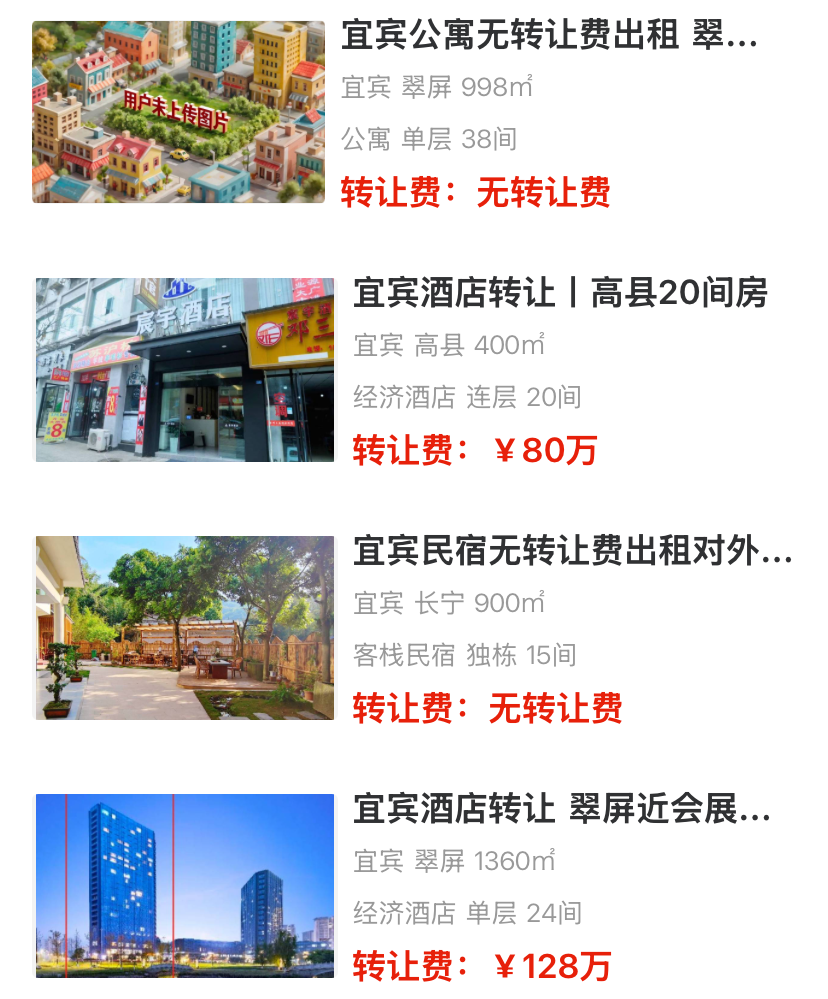Image resolution: width=828 pixels, height=999 pixels.
Task: Open the 宜宾公寓无转让费出租 翠屏 listing
Action: coord(549,36)
